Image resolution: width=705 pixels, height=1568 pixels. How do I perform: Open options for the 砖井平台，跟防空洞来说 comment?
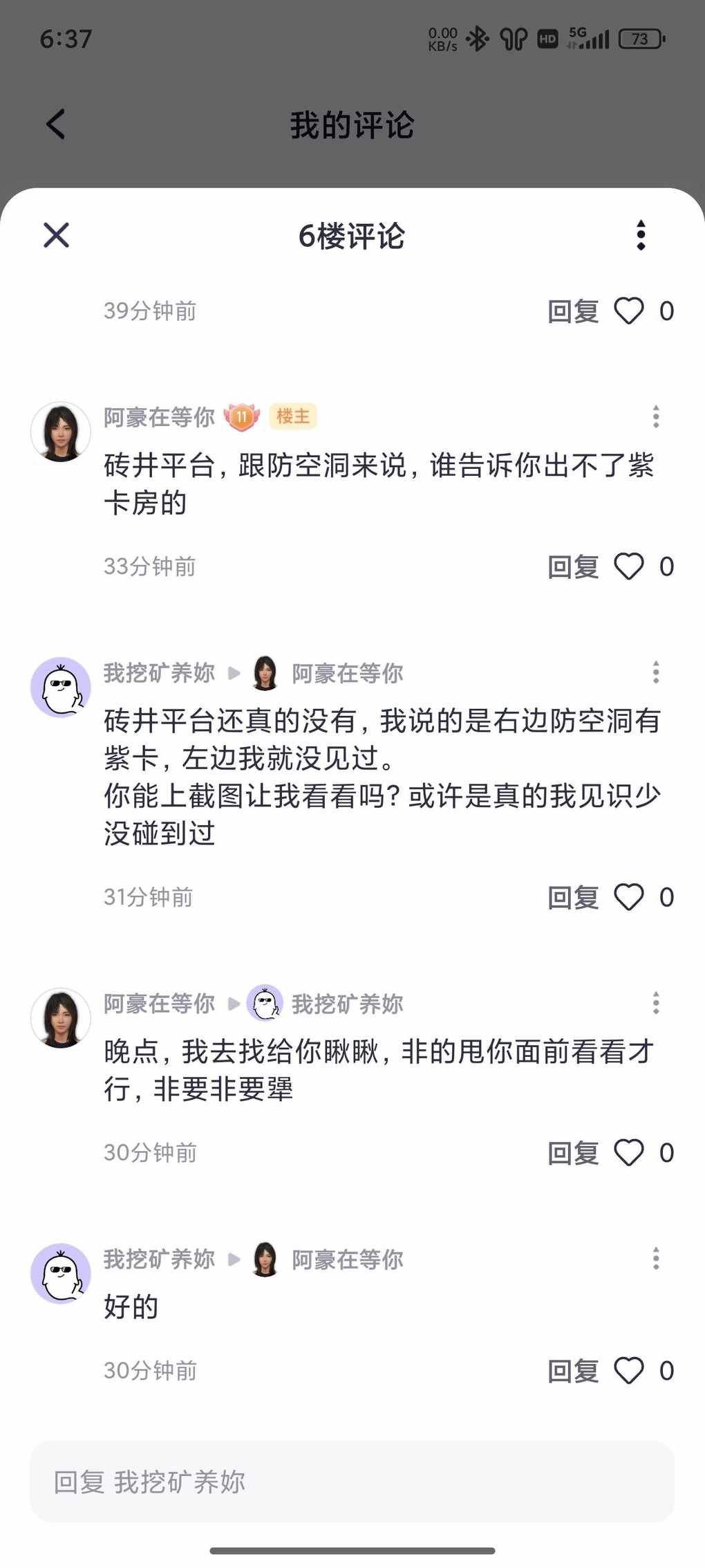coord(656,416)
